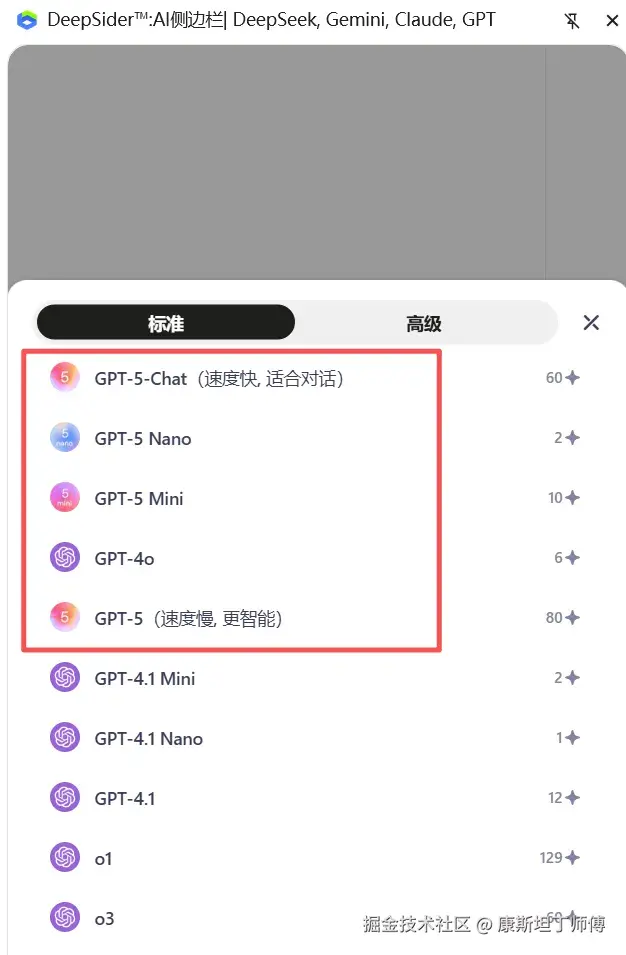Tap the GPT-4.1 Nano option
Screen dimensions: 626x955
pos(149,738)
